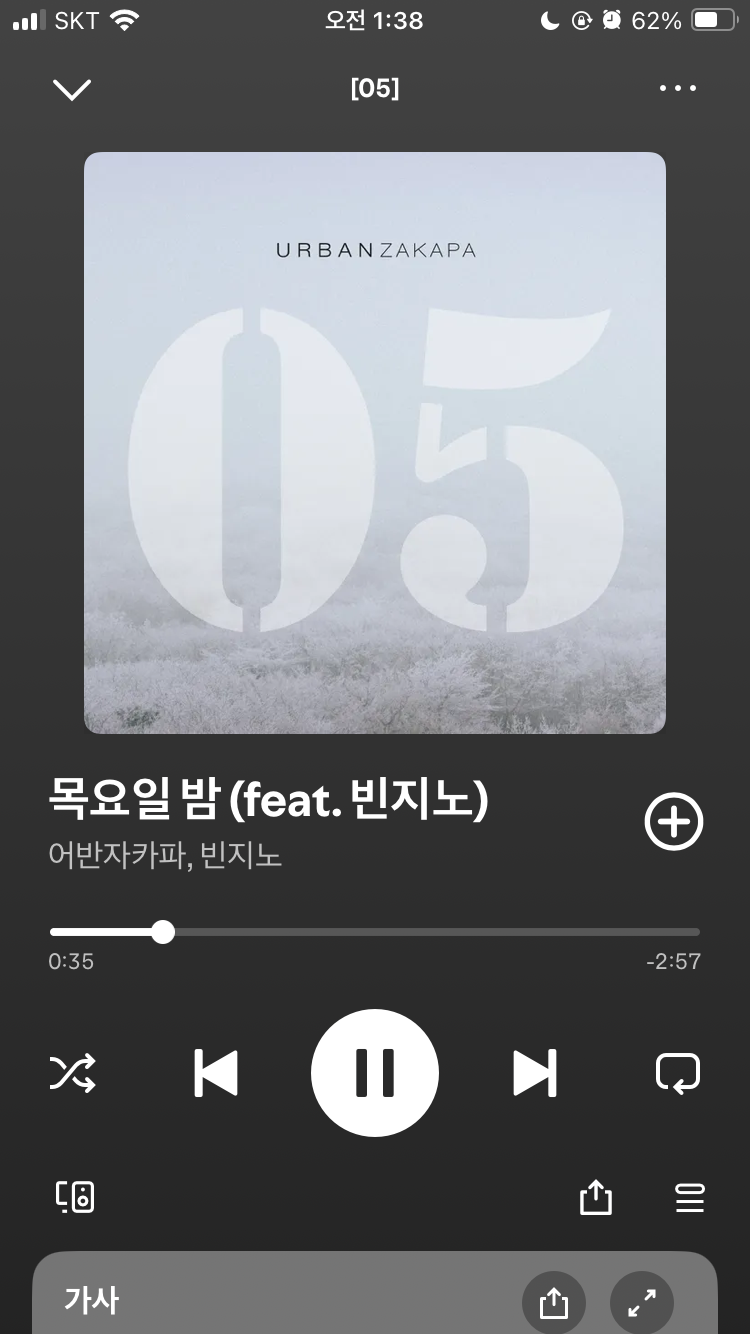The width and height of the screenshot is (750, 1334).
Task: Skip to the next track
Action: (x=534, y=1074)
